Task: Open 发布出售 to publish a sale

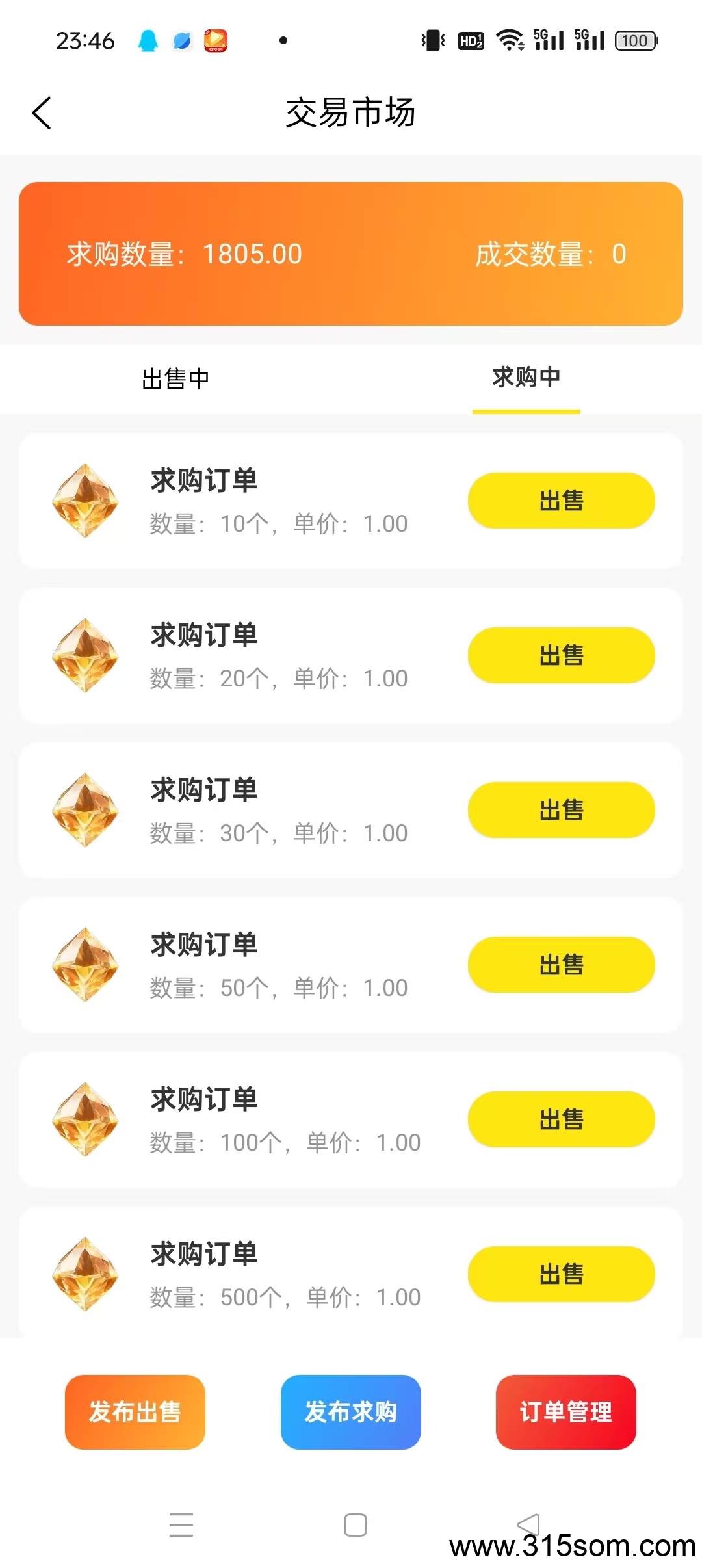Action: click(x=135, y=1412)
